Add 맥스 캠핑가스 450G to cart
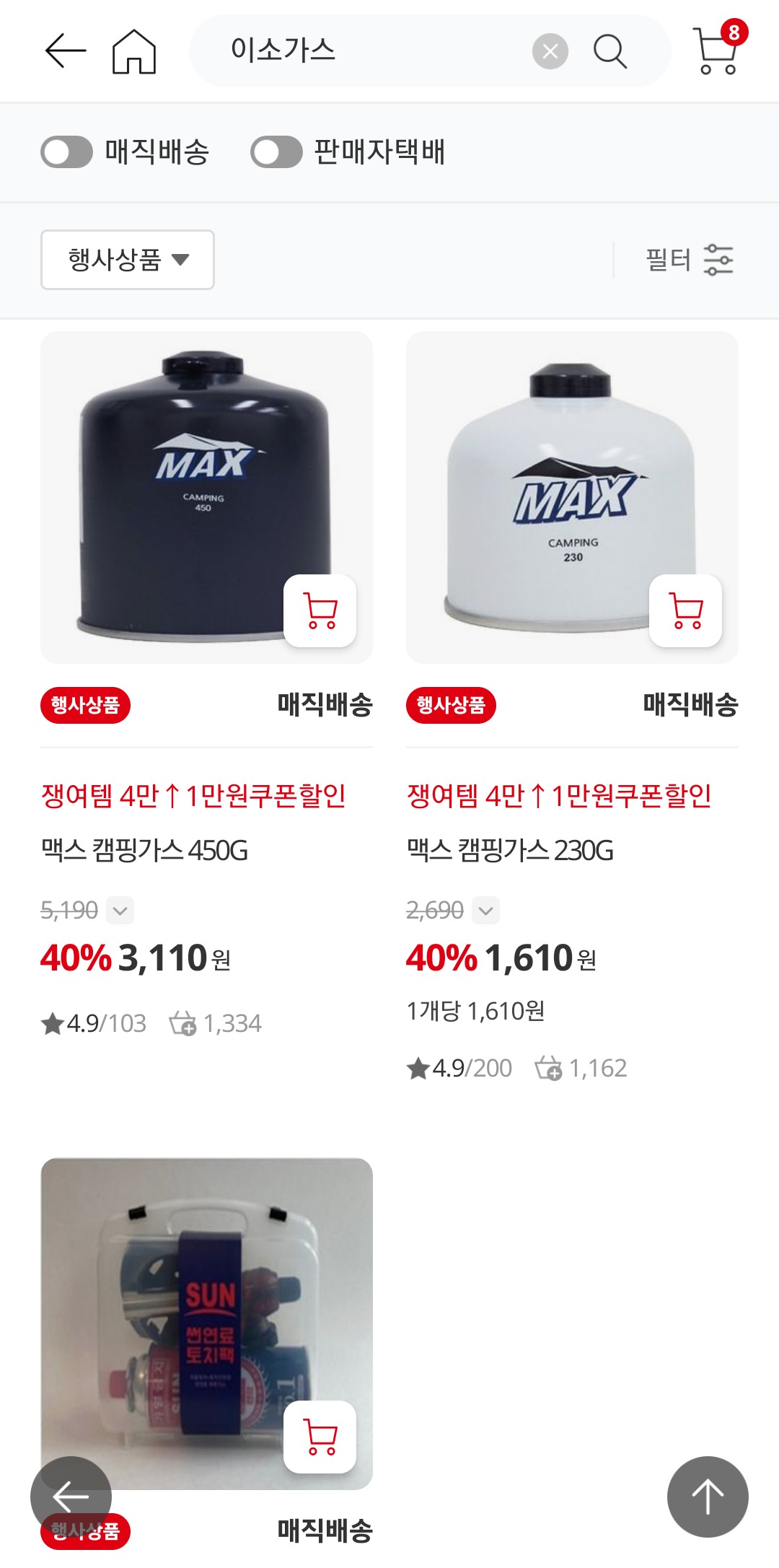 320,611
